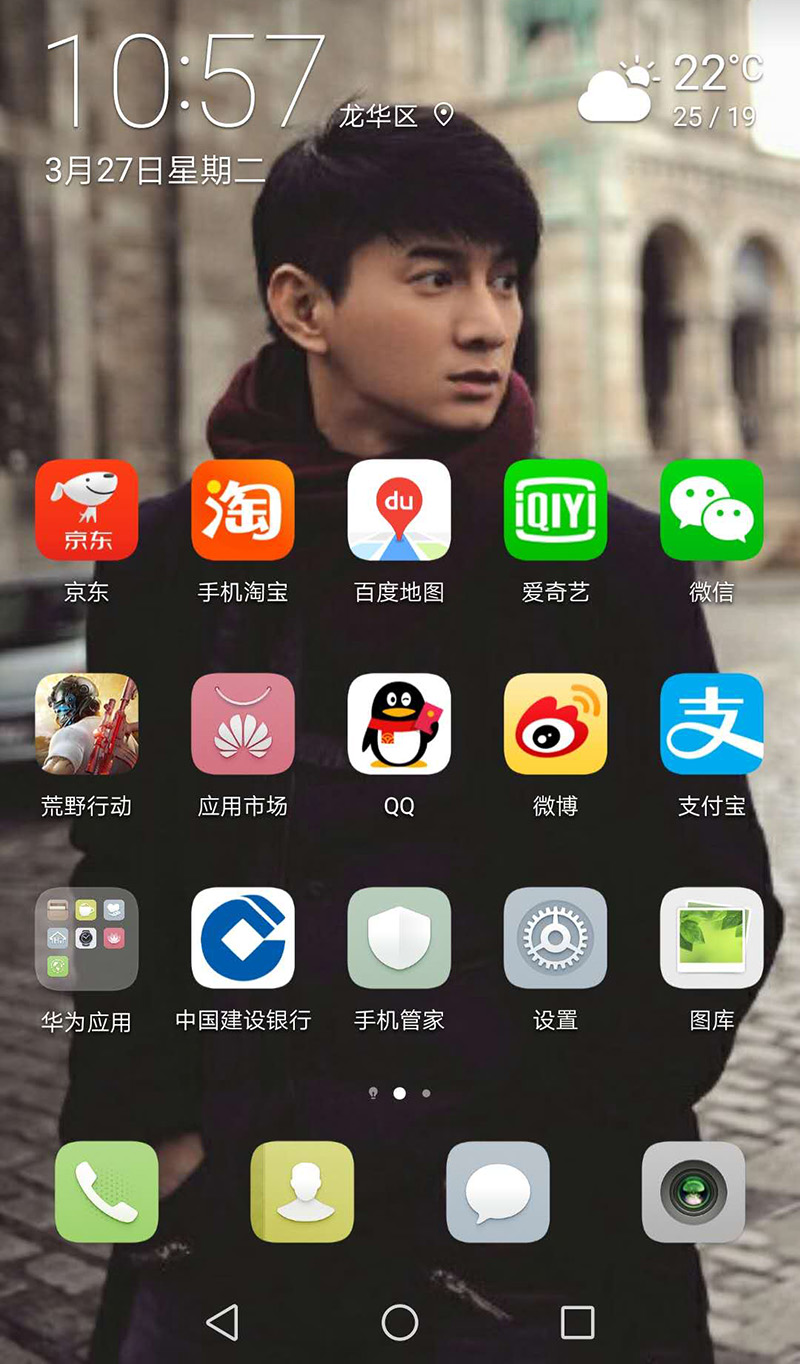Open 百度地图

click(x=399, y=510)
